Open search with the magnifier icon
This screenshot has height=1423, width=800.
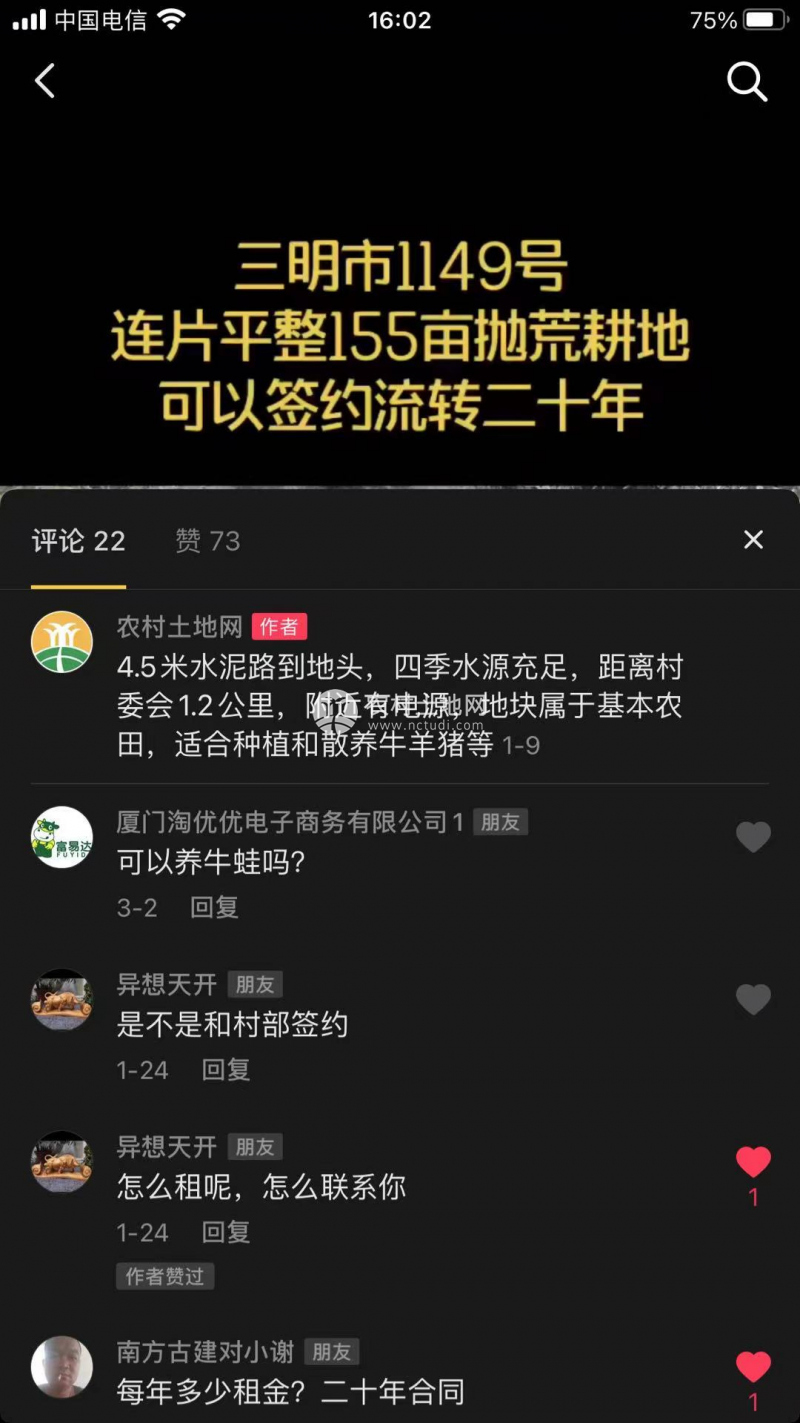pos(746,82)
